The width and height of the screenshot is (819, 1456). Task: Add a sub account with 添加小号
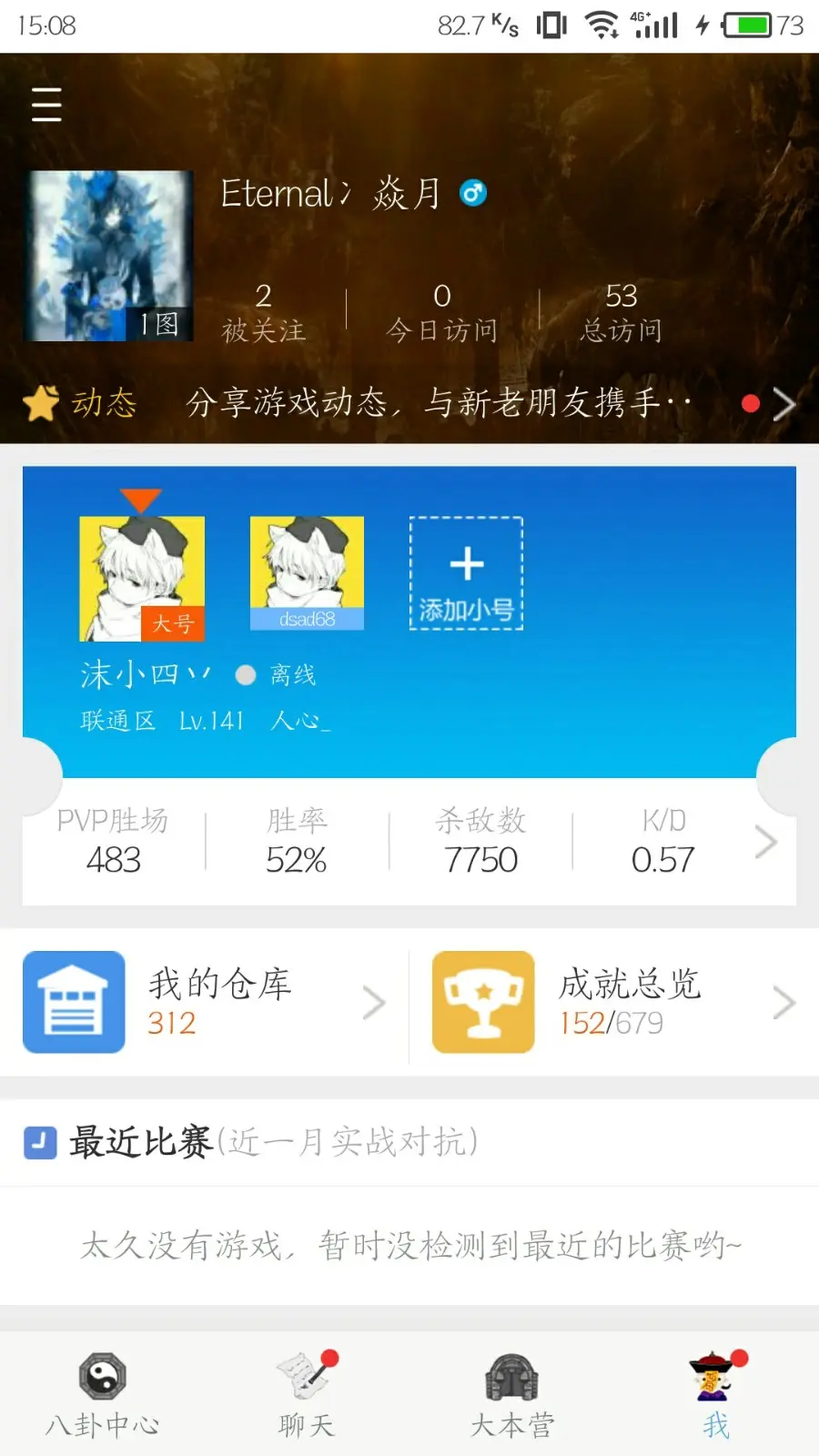pyautogui.click(x=466, y=574)
